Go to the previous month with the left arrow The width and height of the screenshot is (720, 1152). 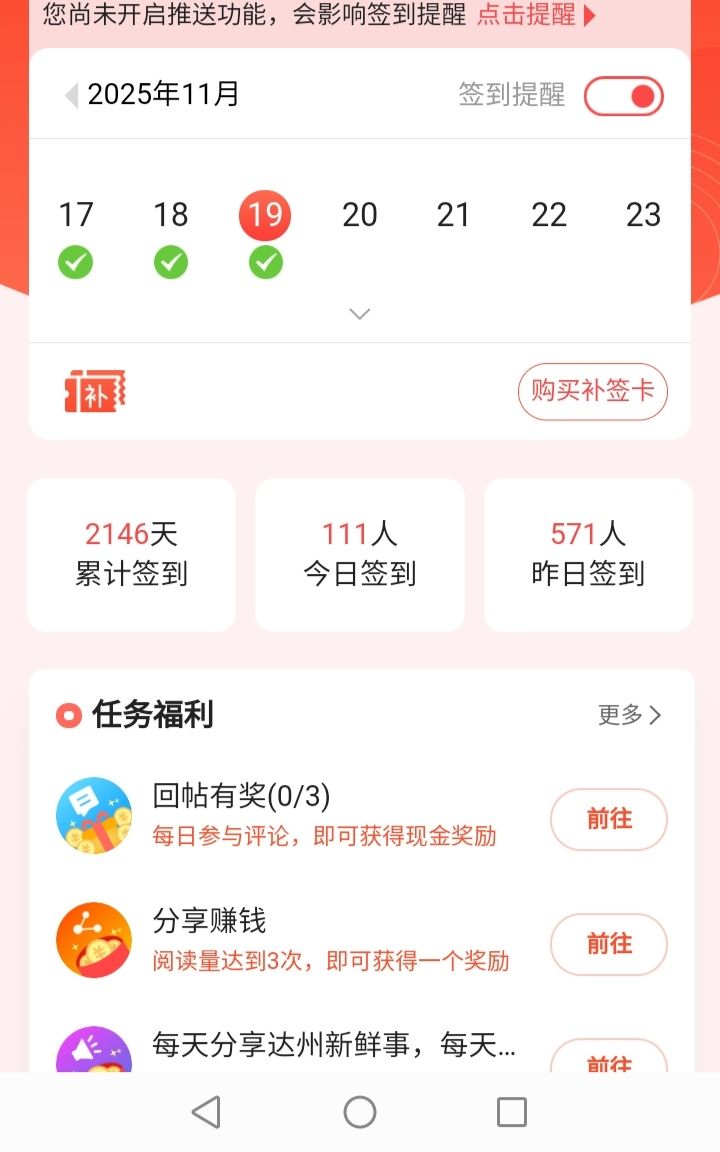pyautogui.click(x=71, y=95)
